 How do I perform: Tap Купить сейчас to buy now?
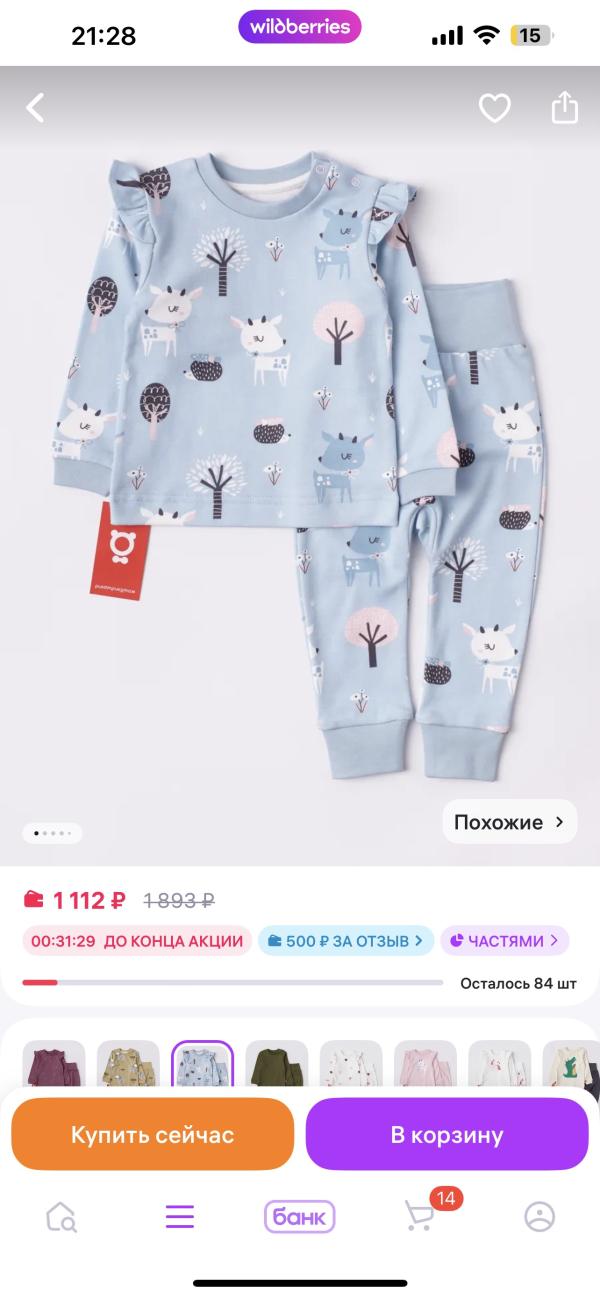click(x=152, y=1134)
